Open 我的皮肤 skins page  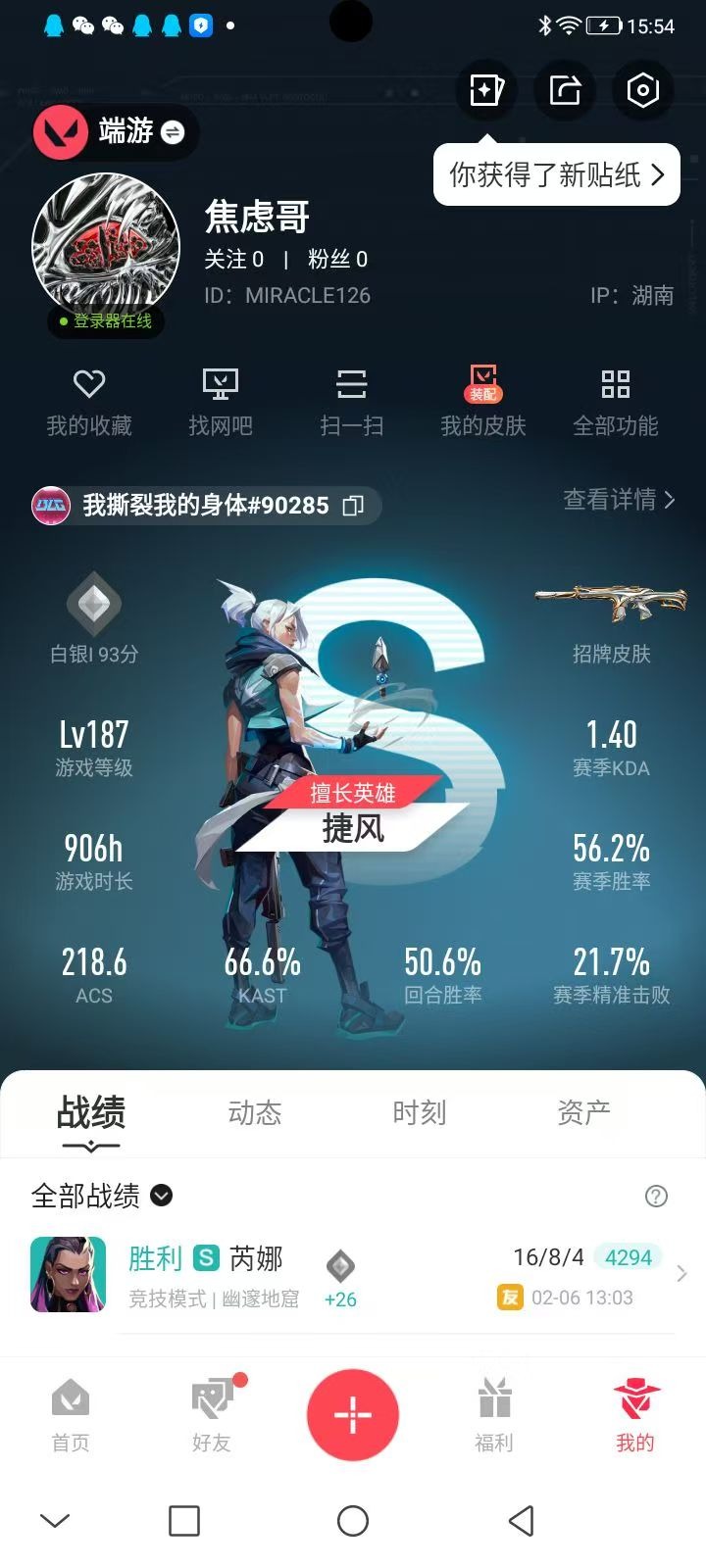[x=482, y=402]
